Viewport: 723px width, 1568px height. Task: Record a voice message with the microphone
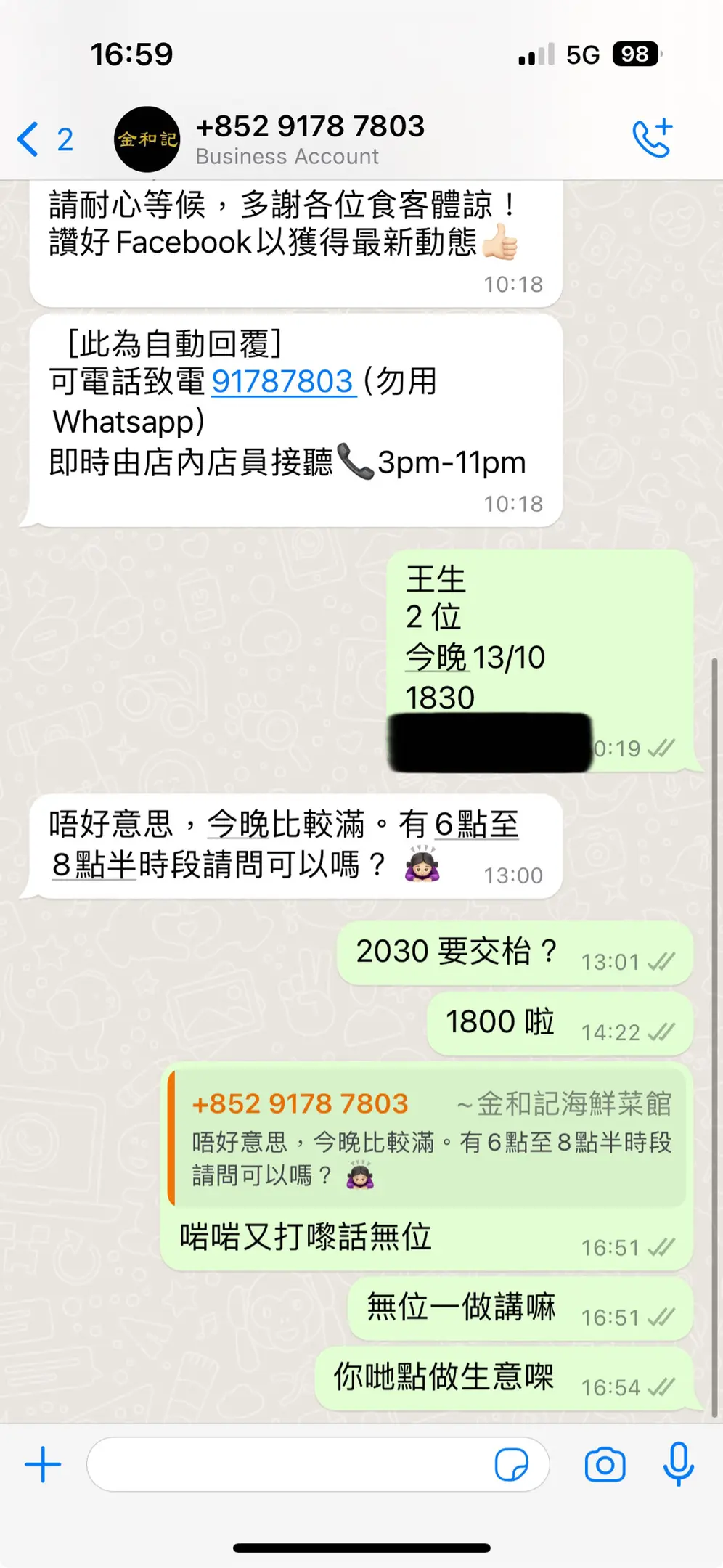pos(678,1464)
